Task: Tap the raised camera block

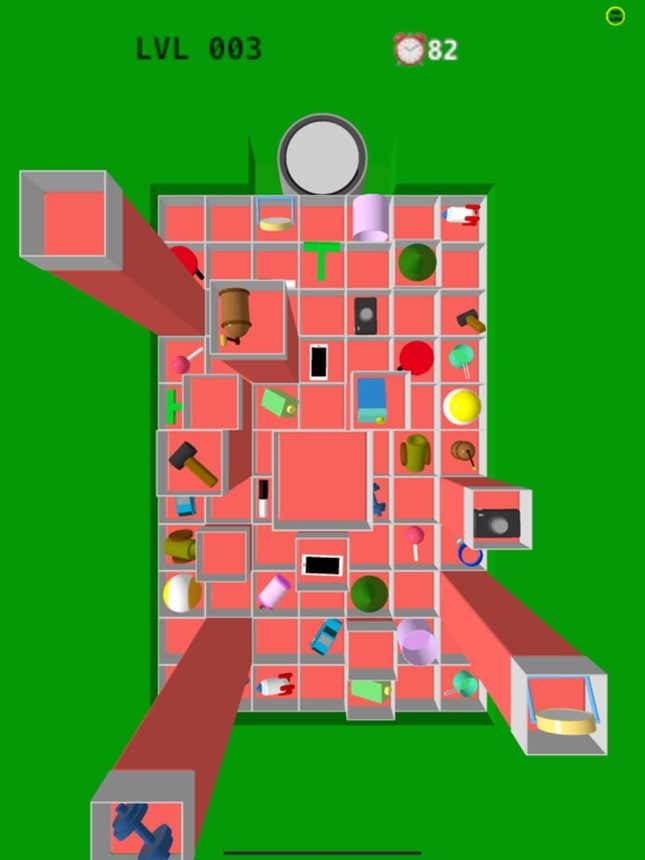Action: tap(496, 522)
